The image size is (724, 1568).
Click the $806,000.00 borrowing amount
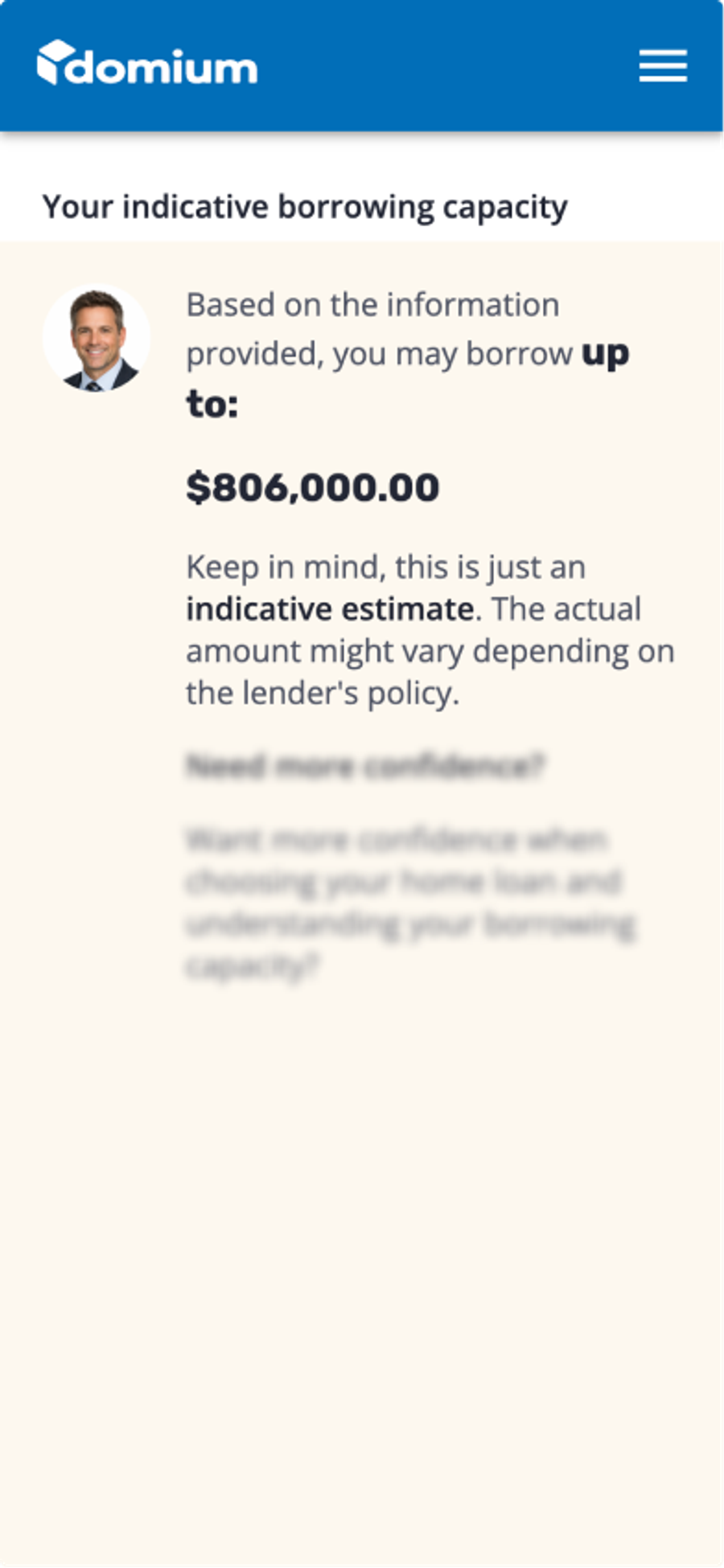tap(313, 488)
